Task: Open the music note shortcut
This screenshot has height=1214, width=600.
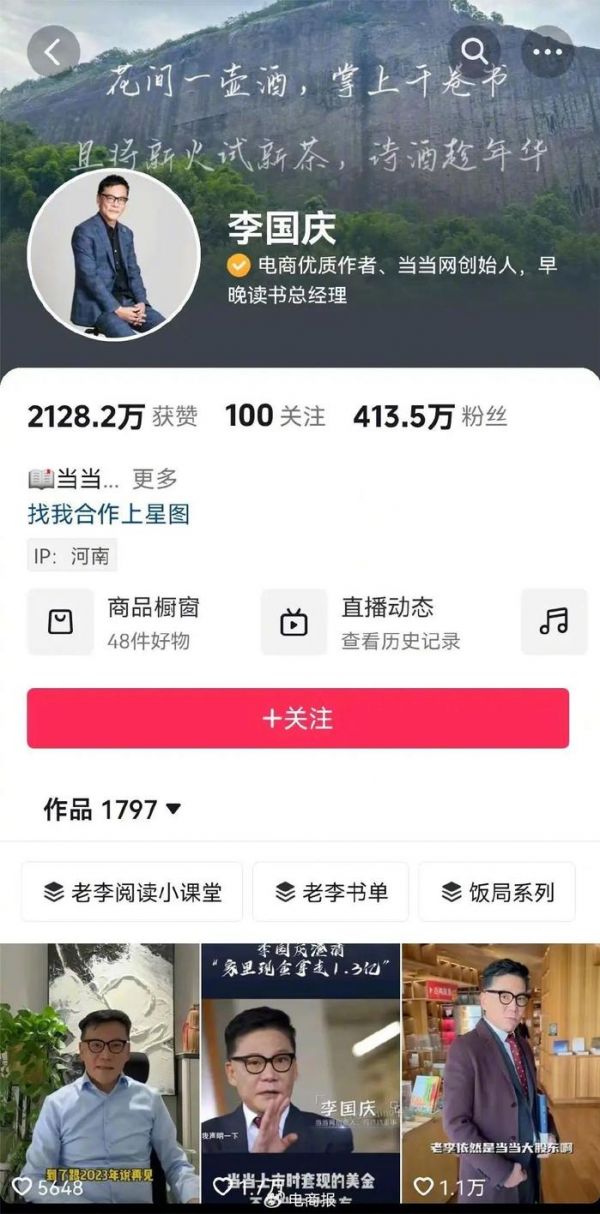Action: click(553, 622)
